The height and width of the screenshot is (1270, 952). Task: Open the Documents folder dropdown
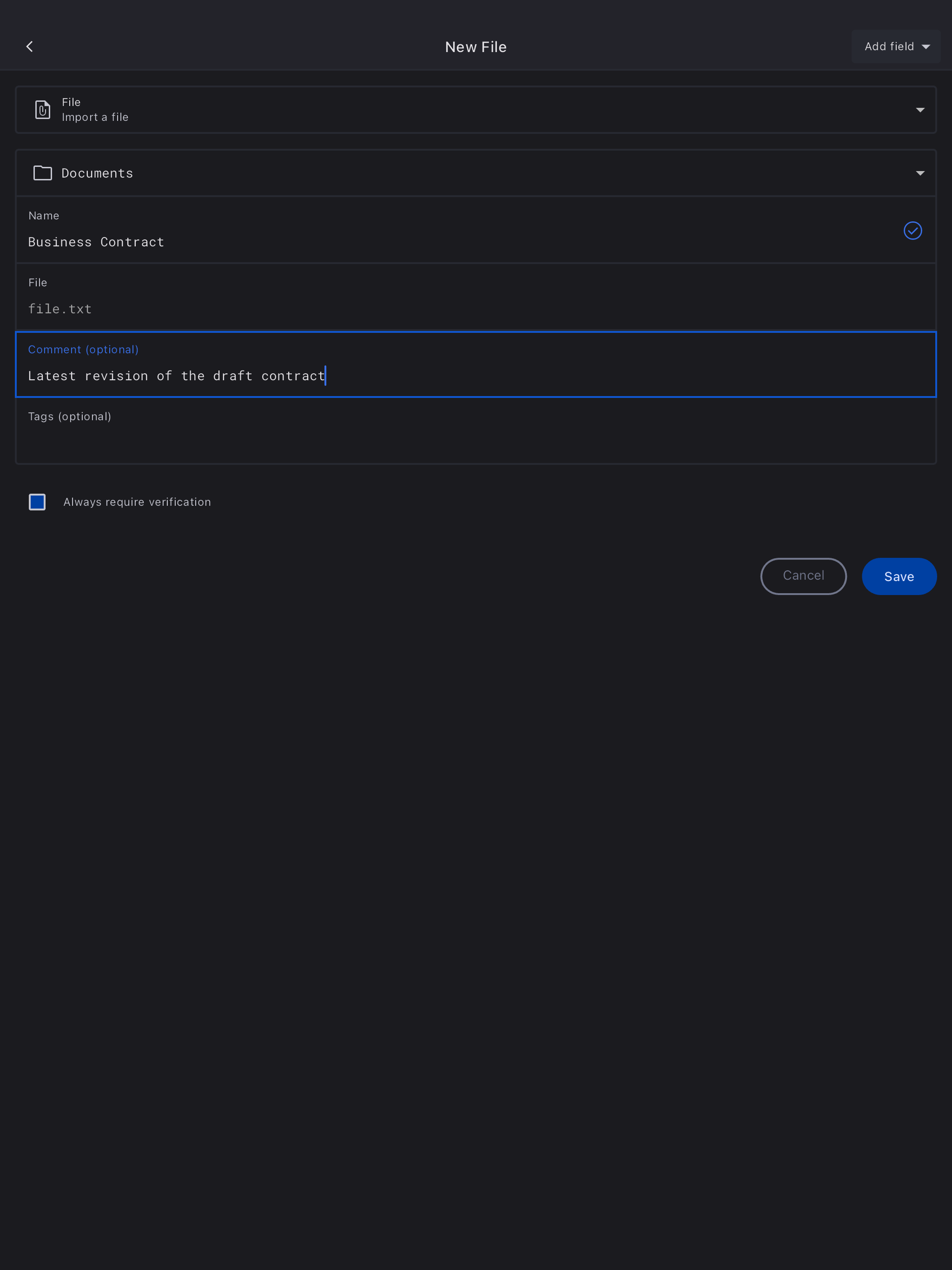(476, 173)
